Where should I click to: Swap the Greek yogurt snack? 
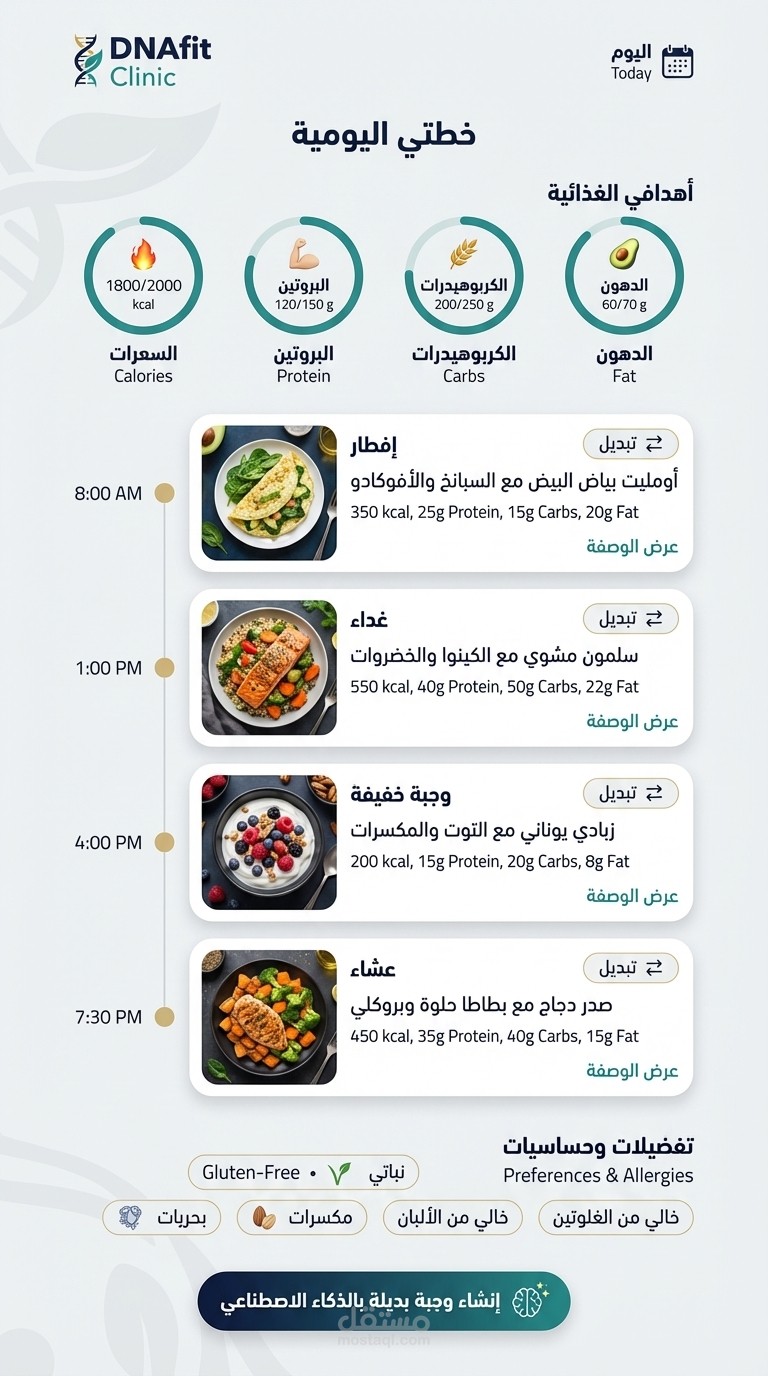(630, 794)
